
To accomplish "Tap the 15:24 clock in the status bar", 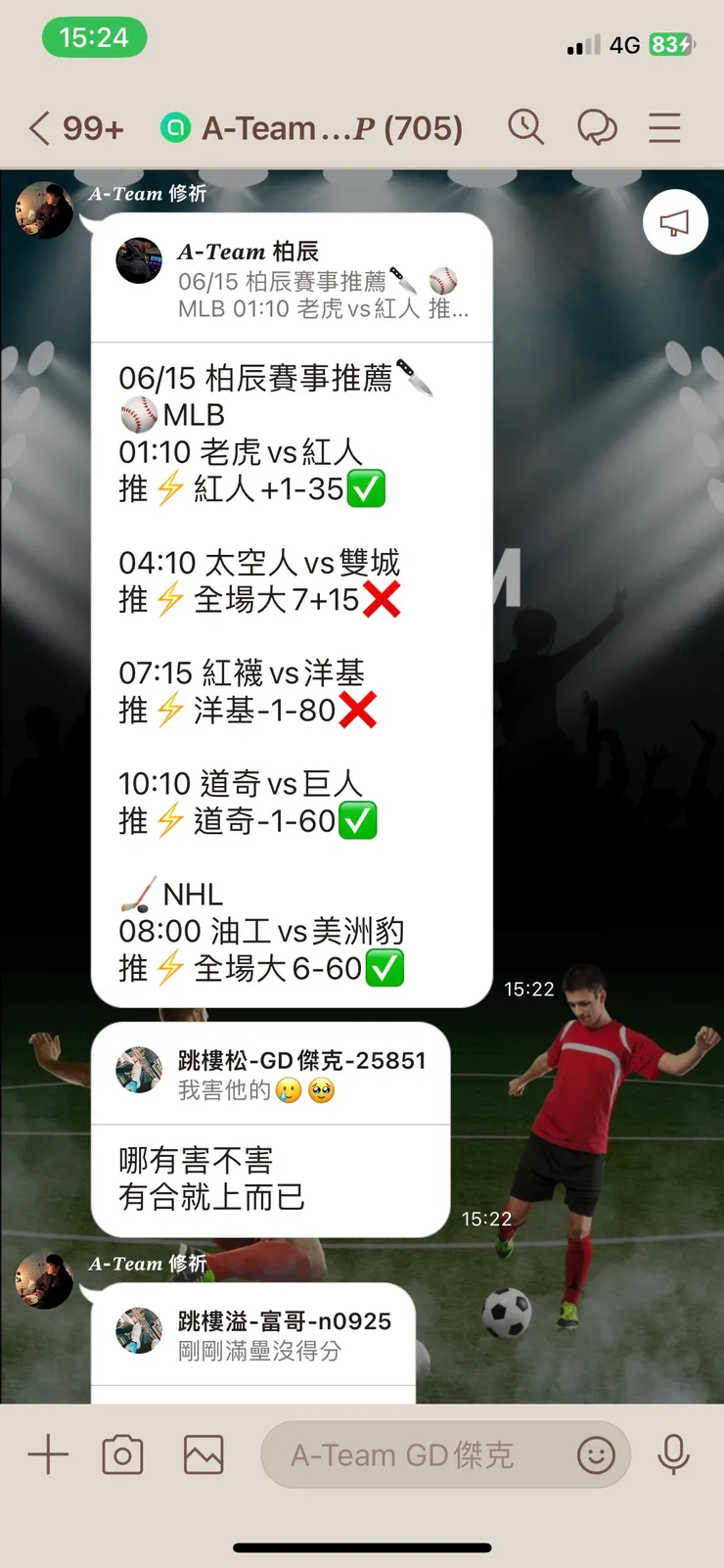I will click(x=94, y=37).
